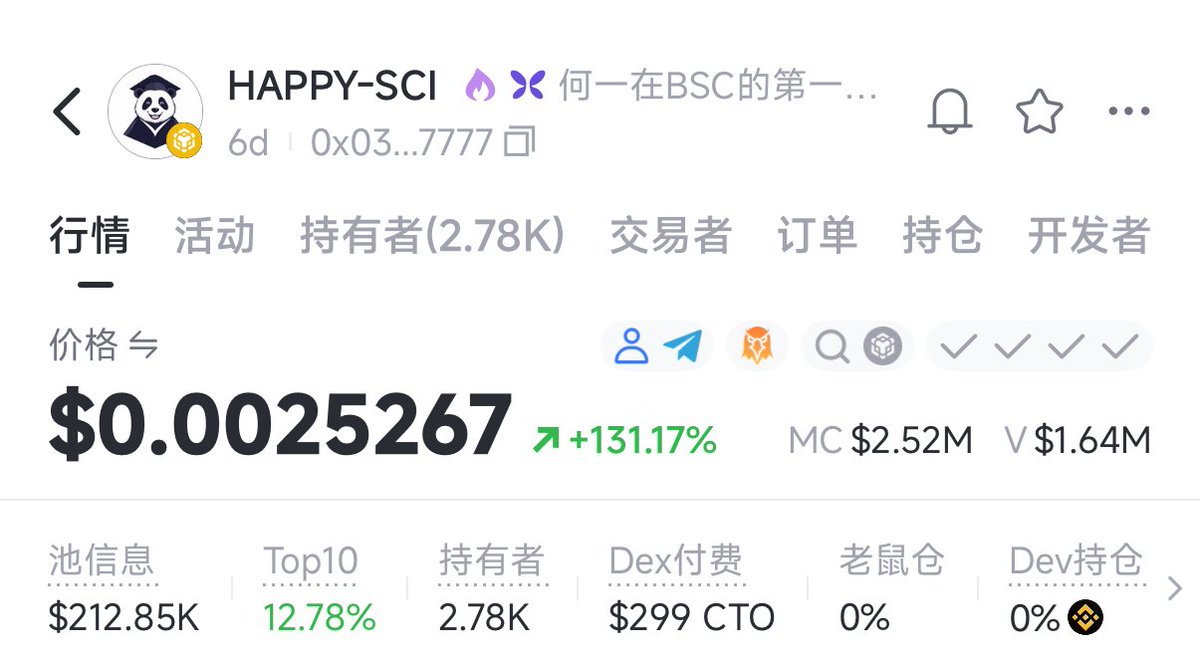Image resolution: width=1200 pixels, height=657 pixels.
Task: Open the 持有者(2.78K) tab
Action: point(432,236)
